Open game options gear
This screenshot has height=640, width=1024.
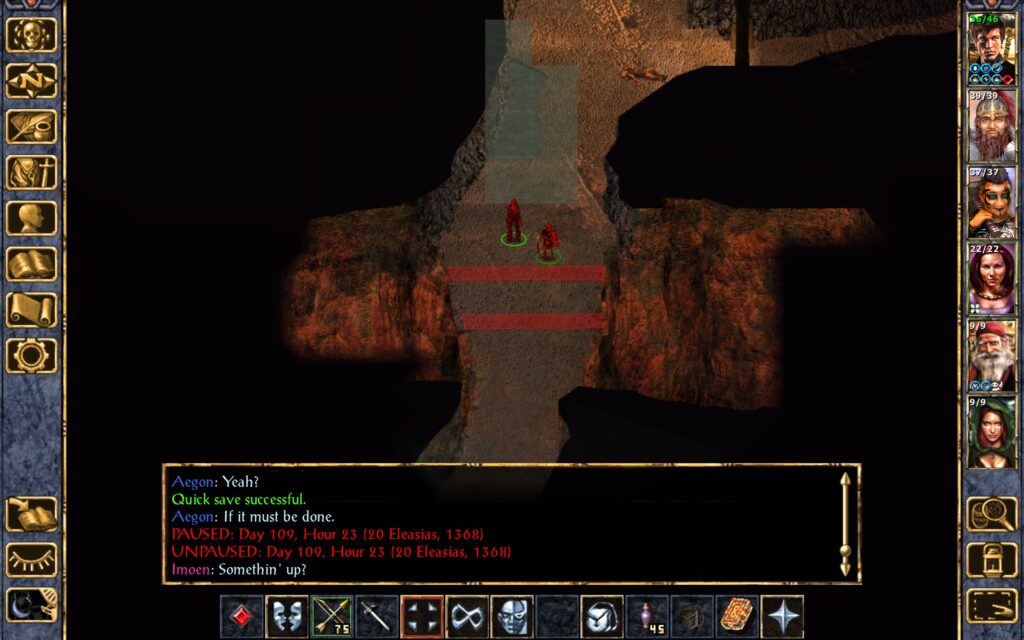pos(32,356)
